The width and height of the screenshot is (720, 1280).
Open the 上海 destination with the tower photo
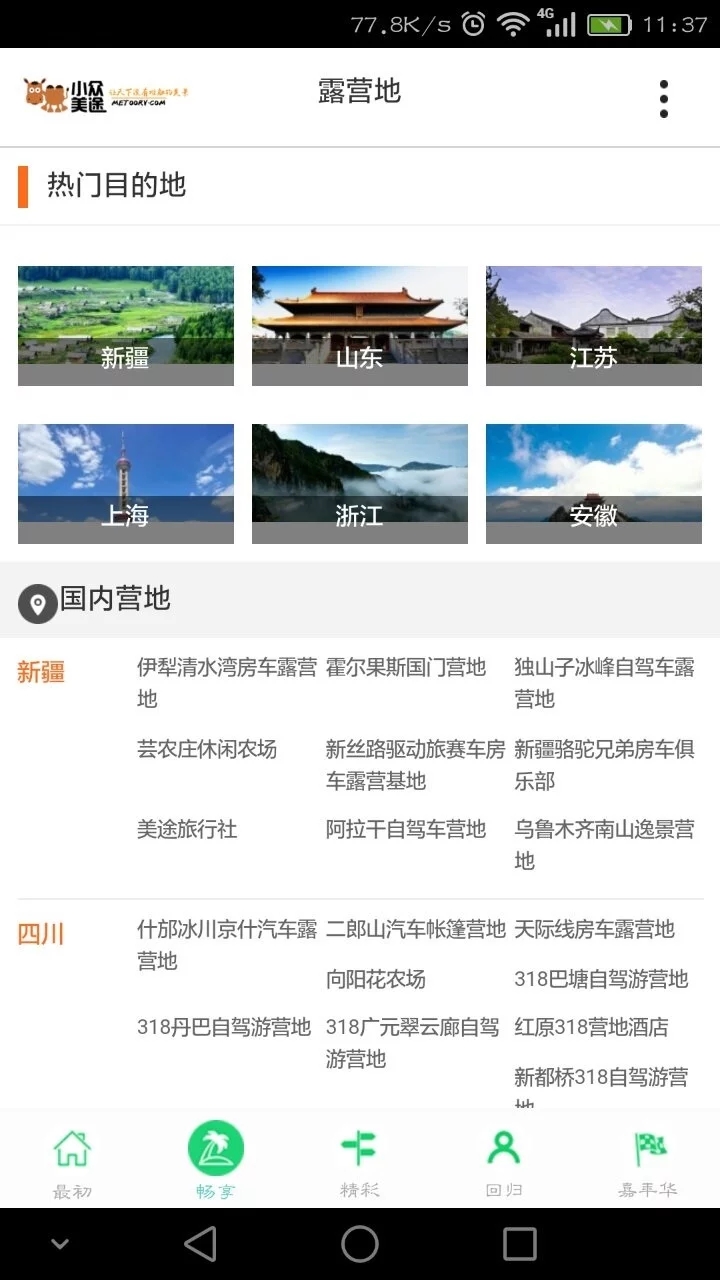pyautogui.click(x=124, y=483)
